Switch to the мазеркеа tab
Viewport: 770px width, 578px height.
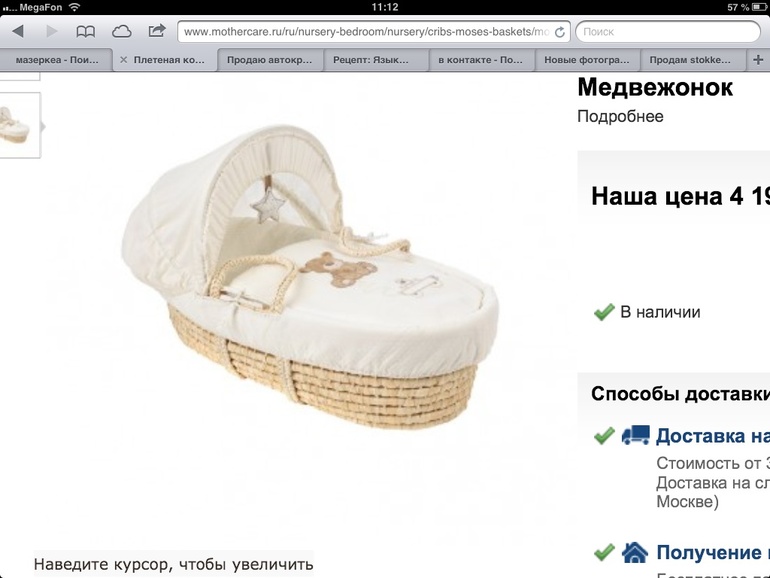(57, 60)
